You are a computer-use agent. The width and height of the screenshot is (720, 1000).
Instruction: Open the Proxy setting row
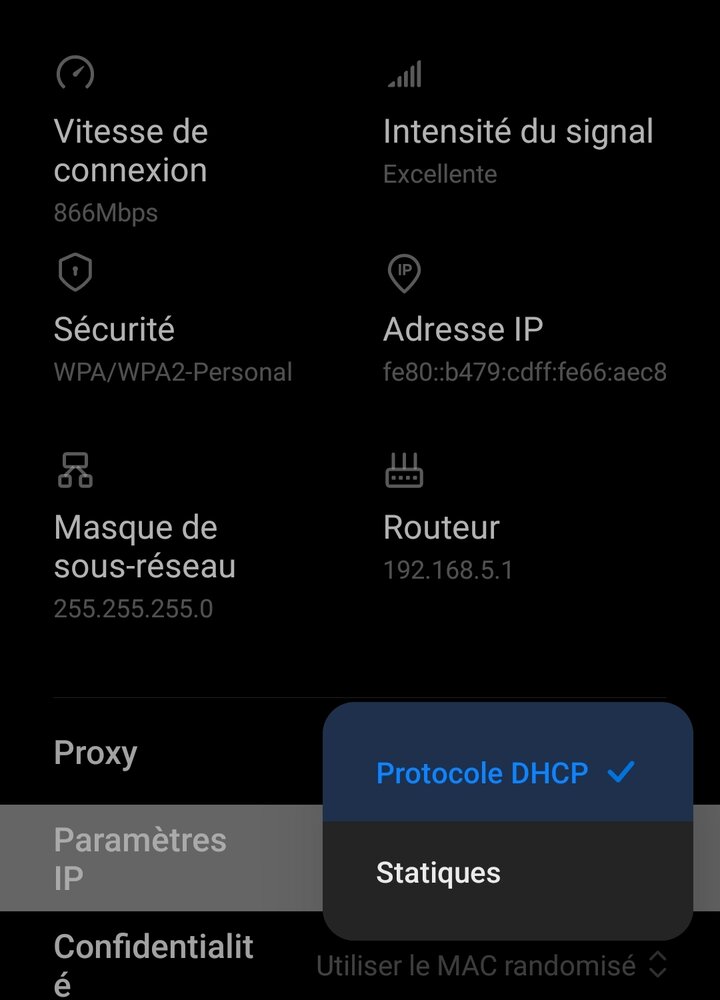click(96, 753)
